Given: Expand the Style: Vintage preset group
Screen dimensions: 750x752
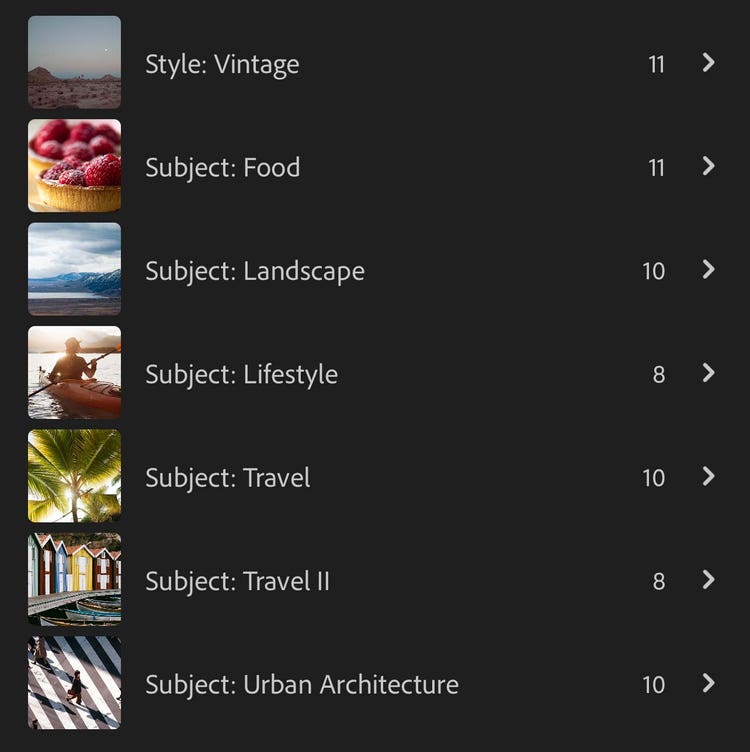Looking at the screenshot, I should click(x=708, y=63).
